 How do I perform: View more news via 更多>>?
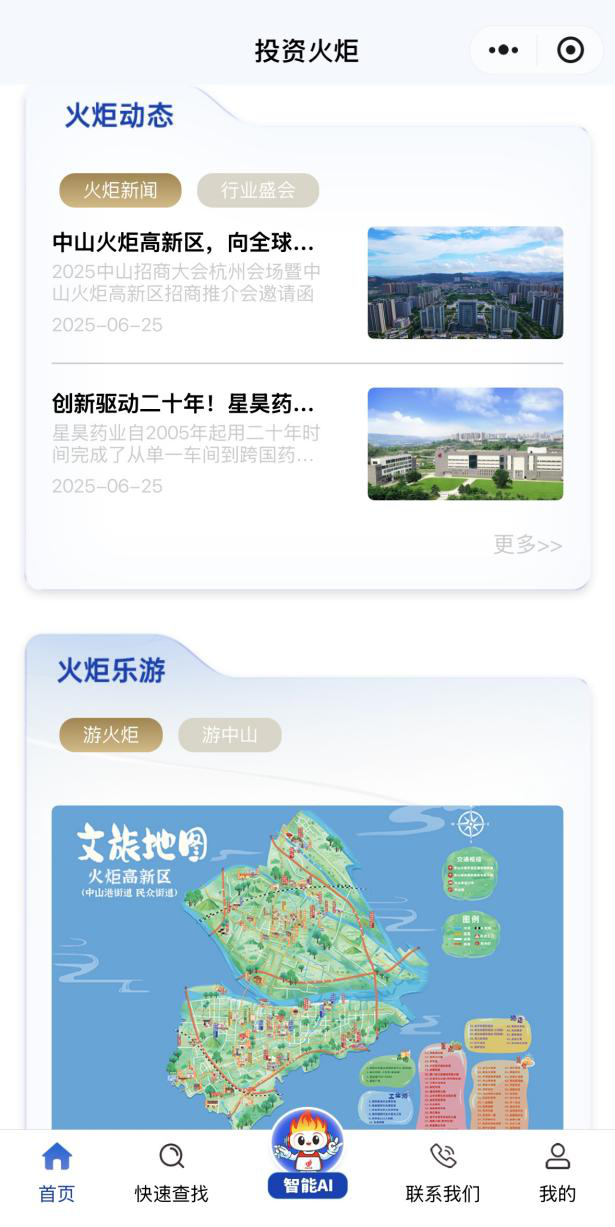[x=527, y=545]
